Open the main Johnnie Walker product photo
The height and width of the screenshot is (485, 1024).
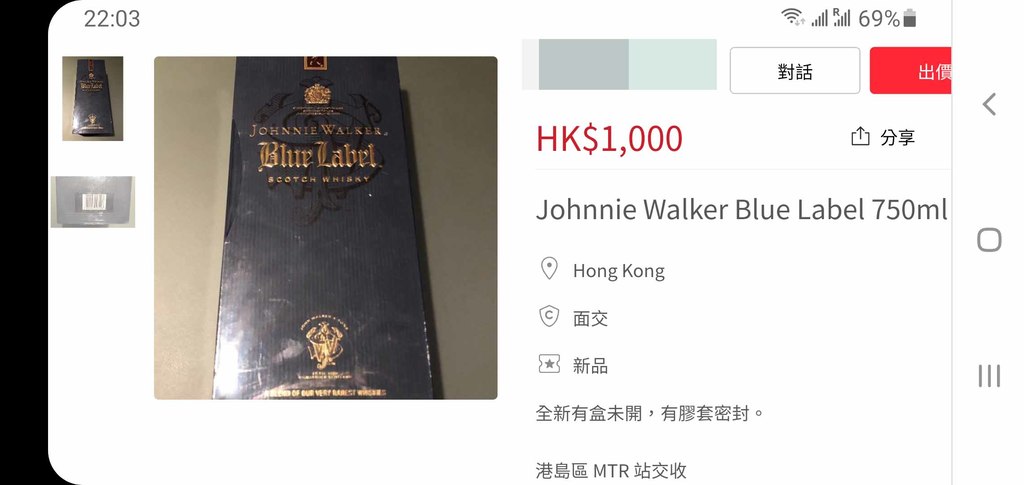326,228
